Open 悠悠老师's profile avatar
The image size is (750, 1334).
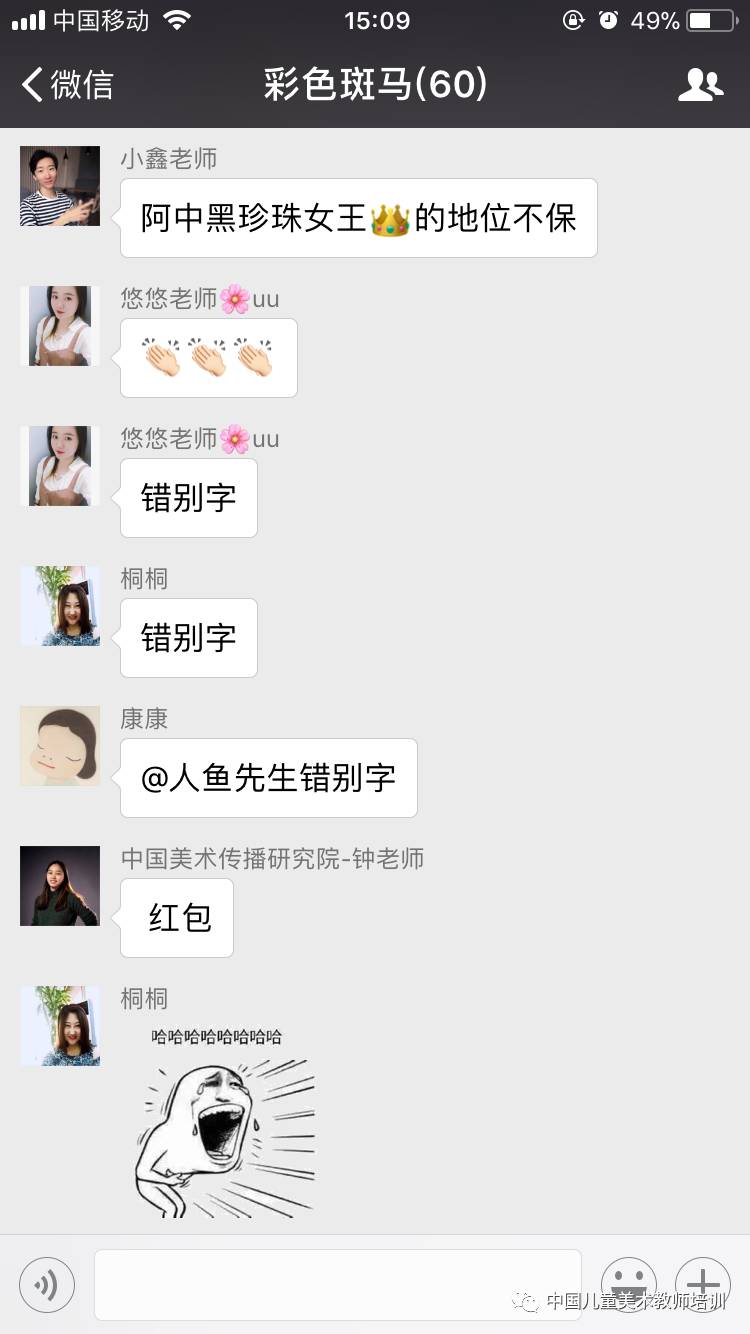(x=59, y=325)
